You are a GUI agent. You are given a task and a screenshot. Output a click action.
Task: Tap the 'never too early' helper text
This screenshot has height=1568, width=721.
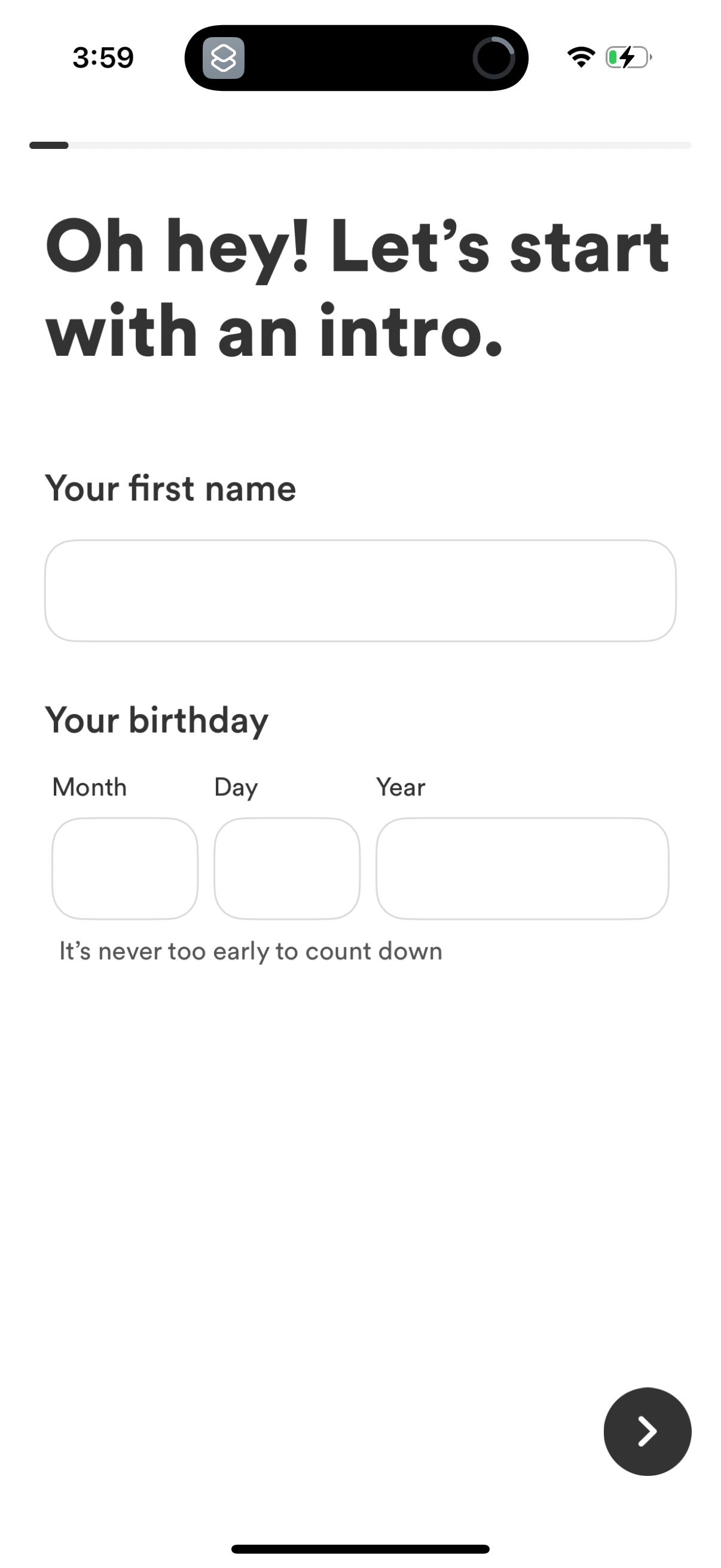(250, 950)
